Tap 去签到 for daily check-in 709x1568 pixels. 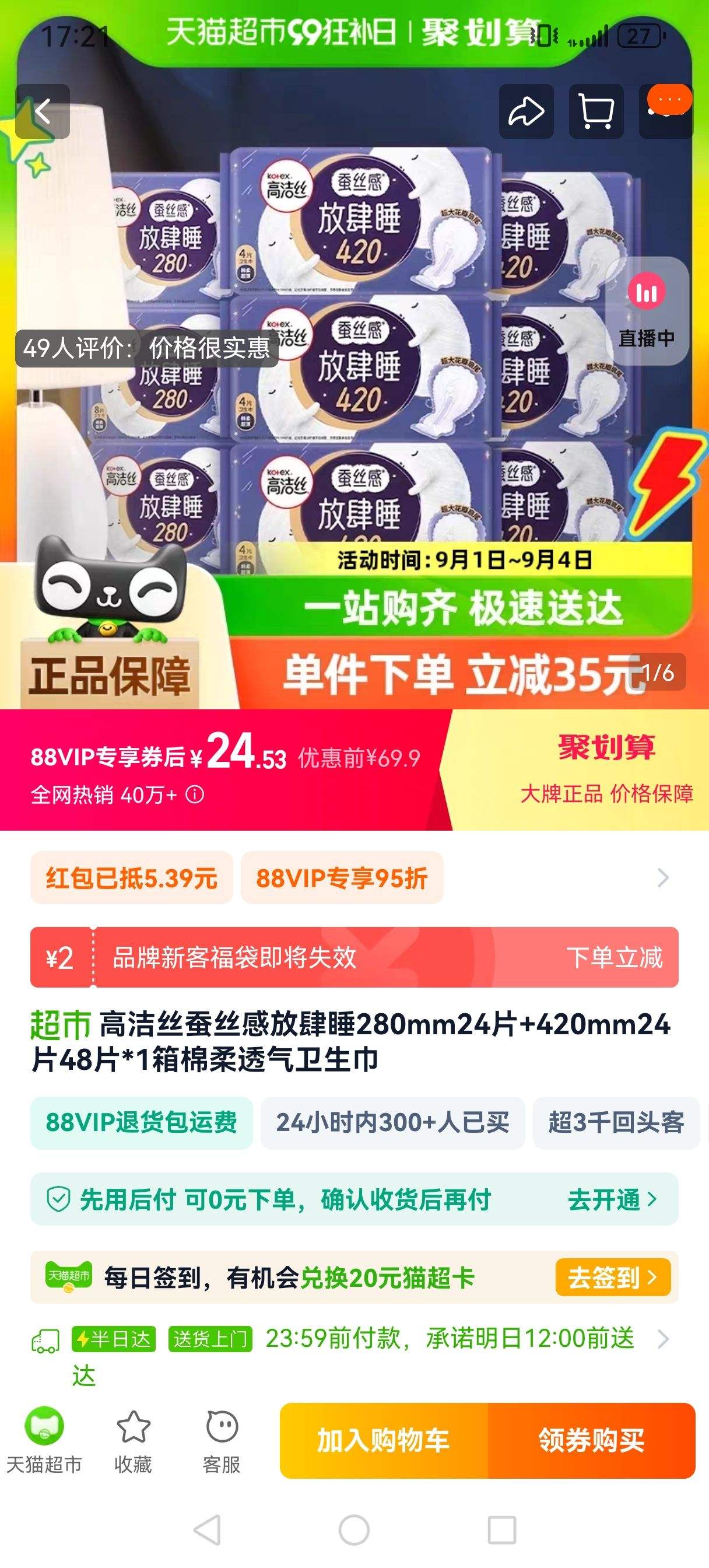(x=612, y=1277)
